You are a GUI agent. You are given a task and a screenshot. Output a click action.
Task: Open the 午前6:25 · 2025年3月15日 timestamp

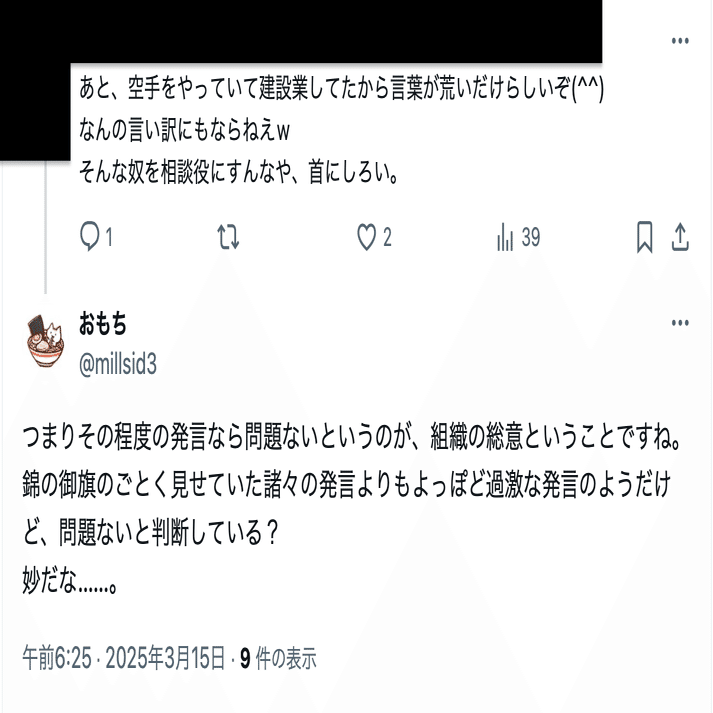pos(124,658)
